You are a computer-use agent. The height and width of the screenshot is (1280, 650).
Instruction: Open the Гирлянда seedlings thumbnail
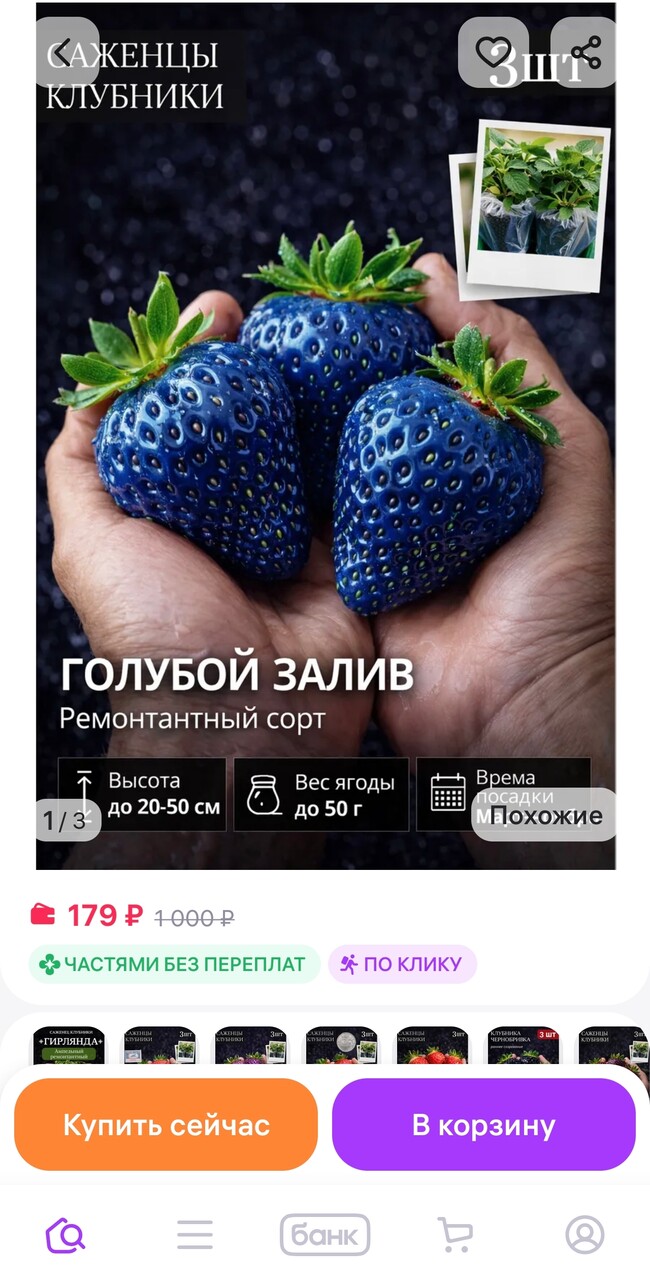(69, 1045)
